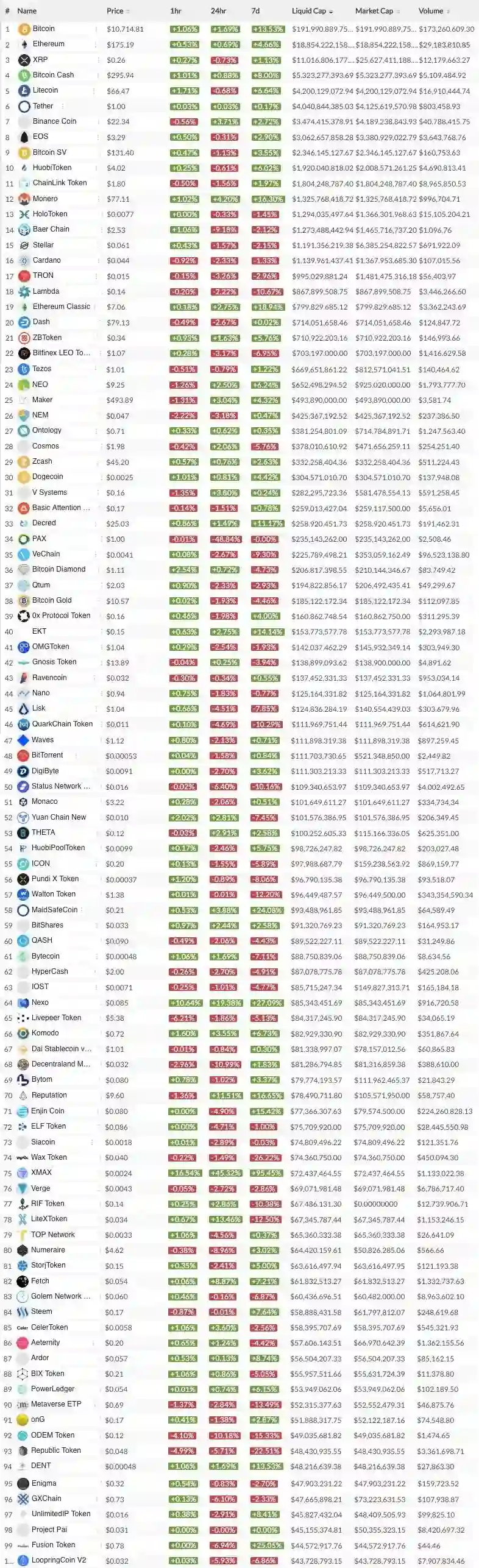Screen dimensions: 479x1568
Task: View Basic Attention token entry
Action: [60, 508]
